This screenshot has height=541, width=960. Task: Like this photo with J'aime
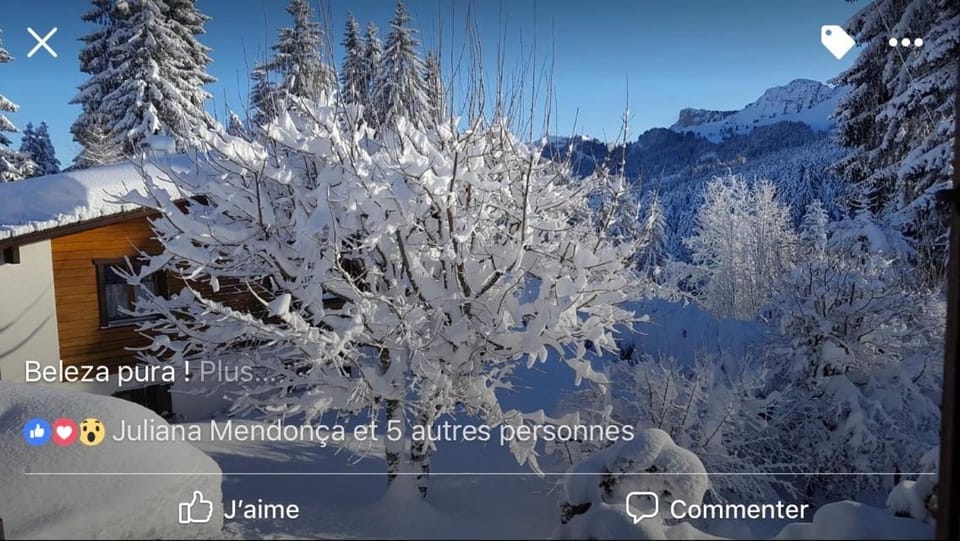[x=239, y=508]
